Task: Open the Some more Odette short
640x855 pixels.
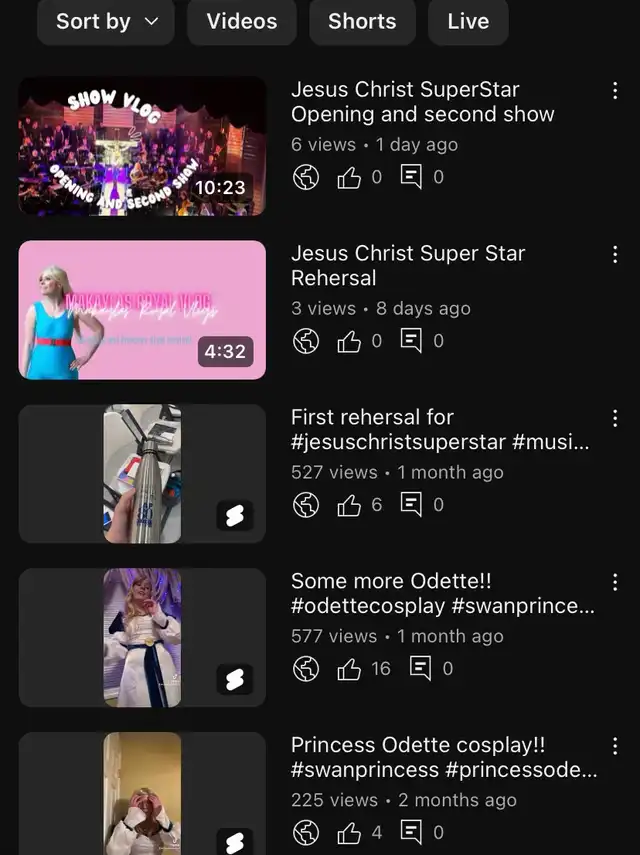Action: point(142,638)
